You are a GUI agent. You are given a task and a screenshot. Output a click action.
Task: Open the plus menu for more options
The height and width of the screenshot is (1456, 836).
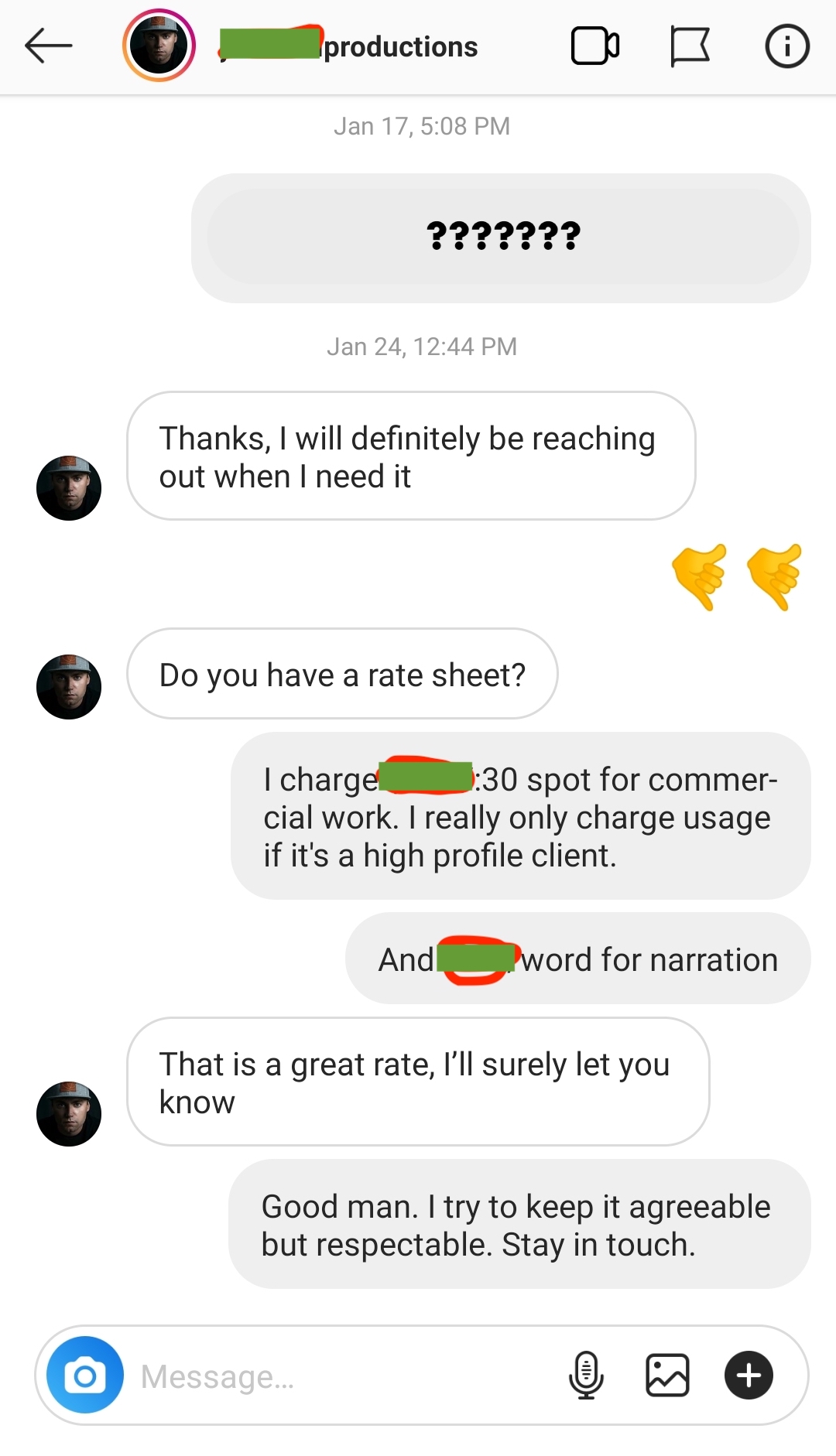click(749, 1376)
